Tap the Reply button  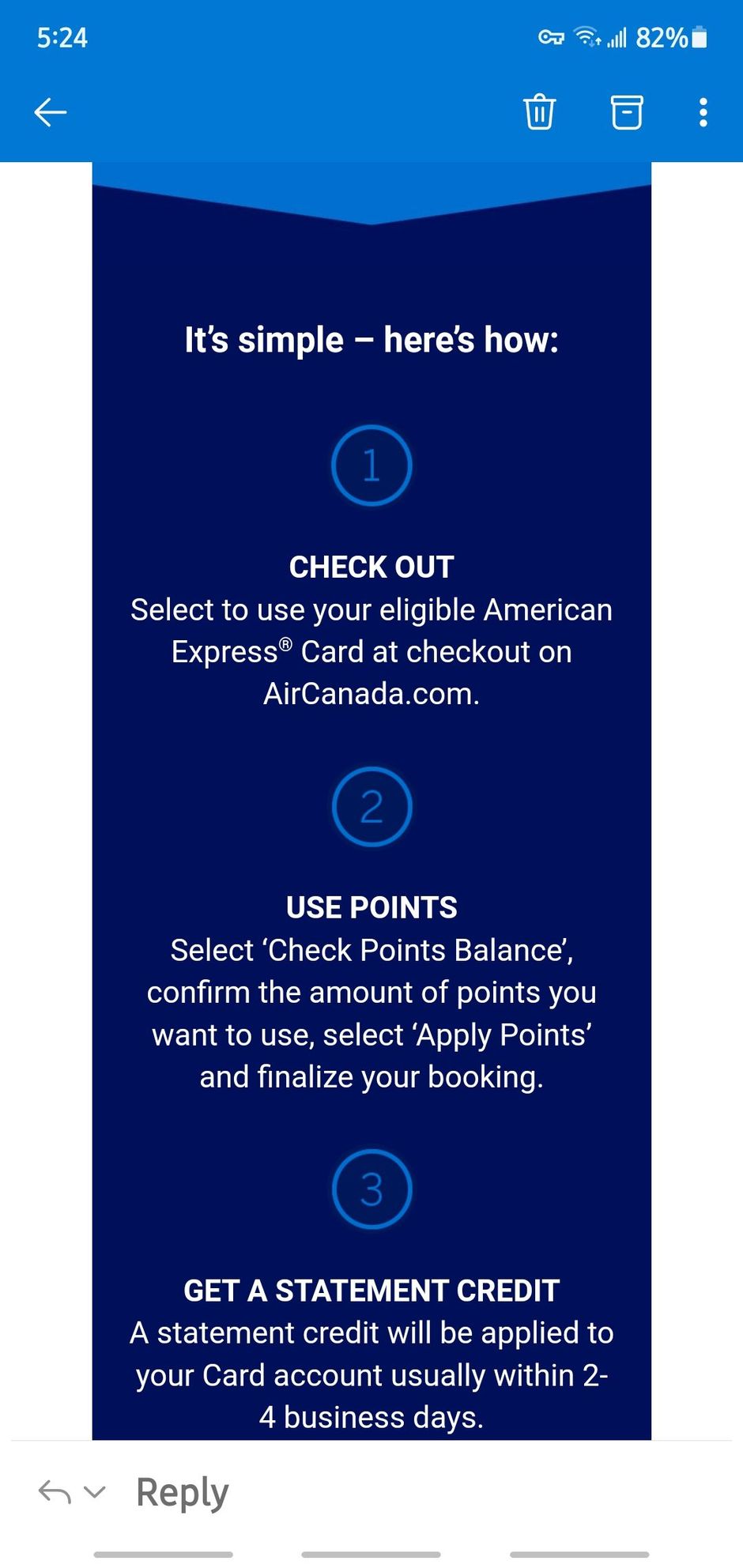click(183, 1492)
